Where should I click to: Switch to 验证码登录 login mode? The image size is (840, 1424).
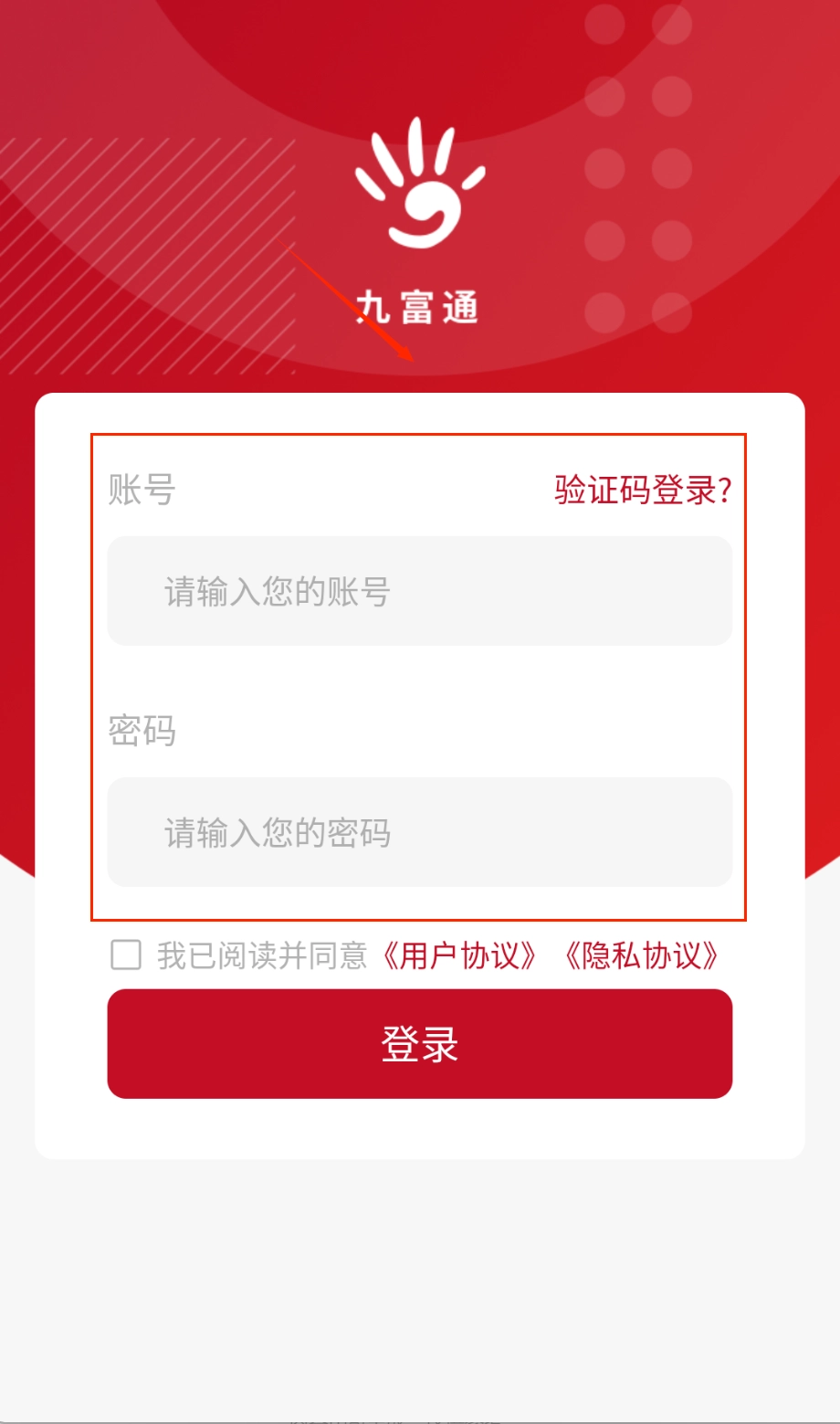642,490
